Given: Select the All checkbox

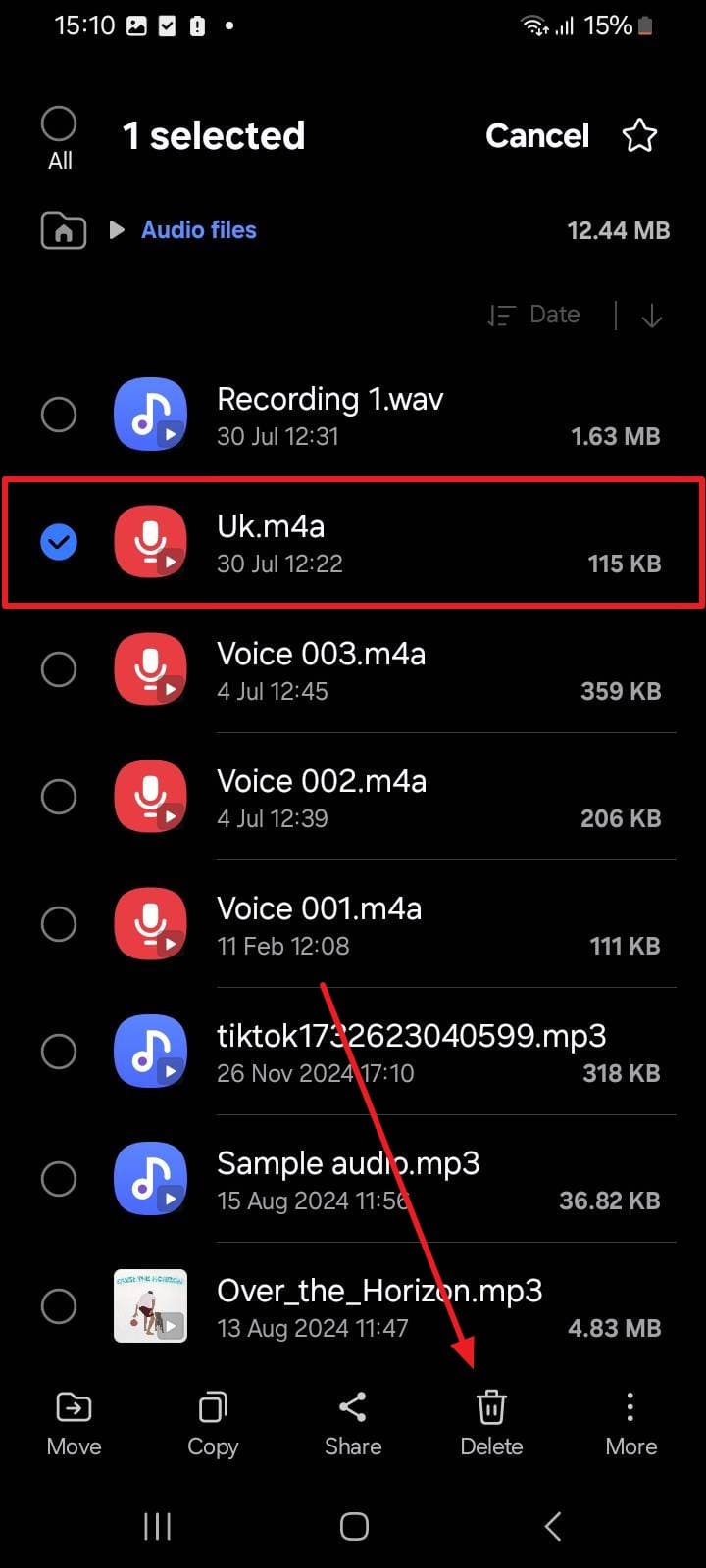Looking at the screenshot, I should pyautogui.click(x=59, y=122).
